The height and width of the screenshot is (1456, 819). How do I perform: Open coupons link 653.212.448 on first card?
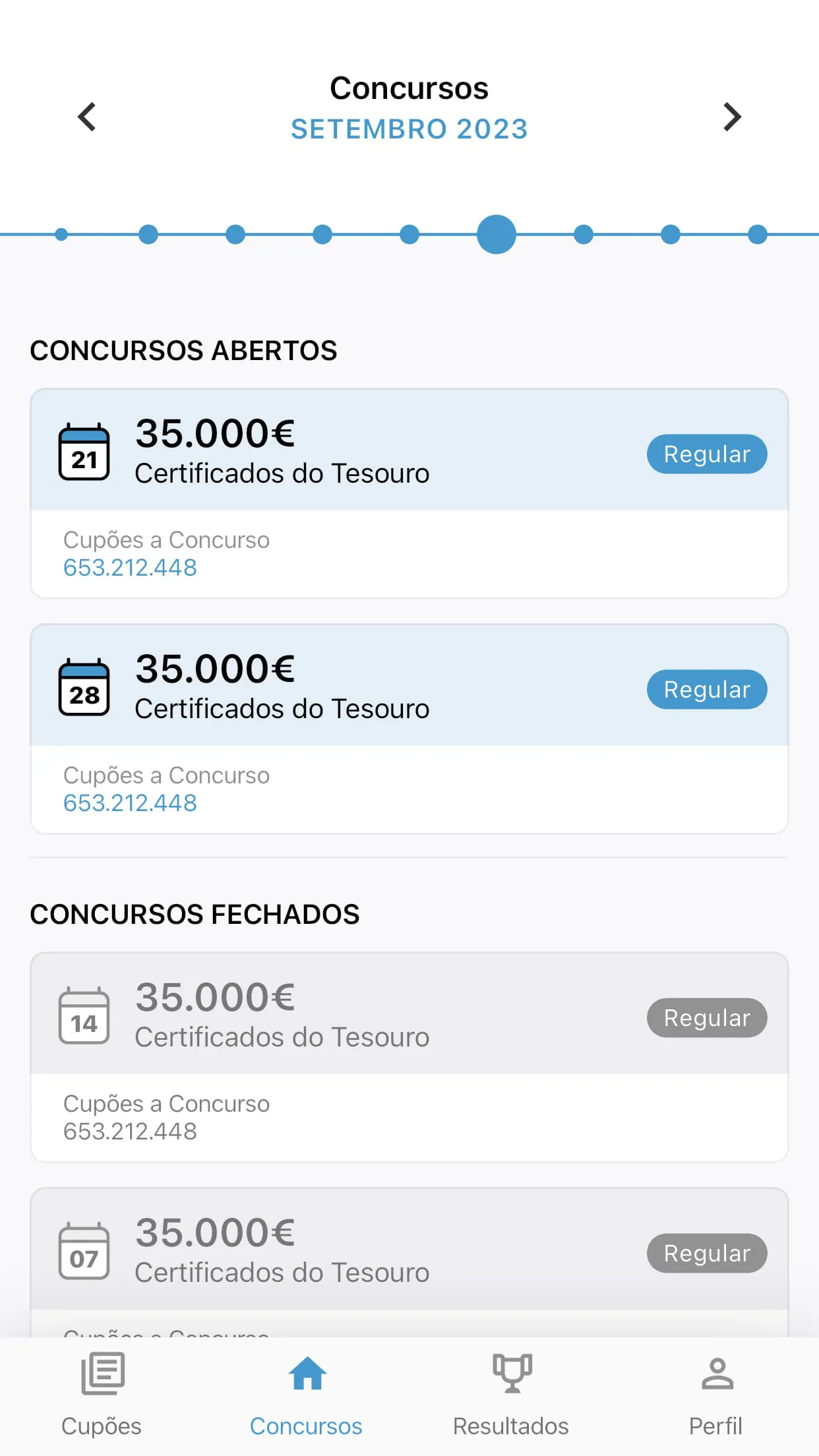coord(129,567)
